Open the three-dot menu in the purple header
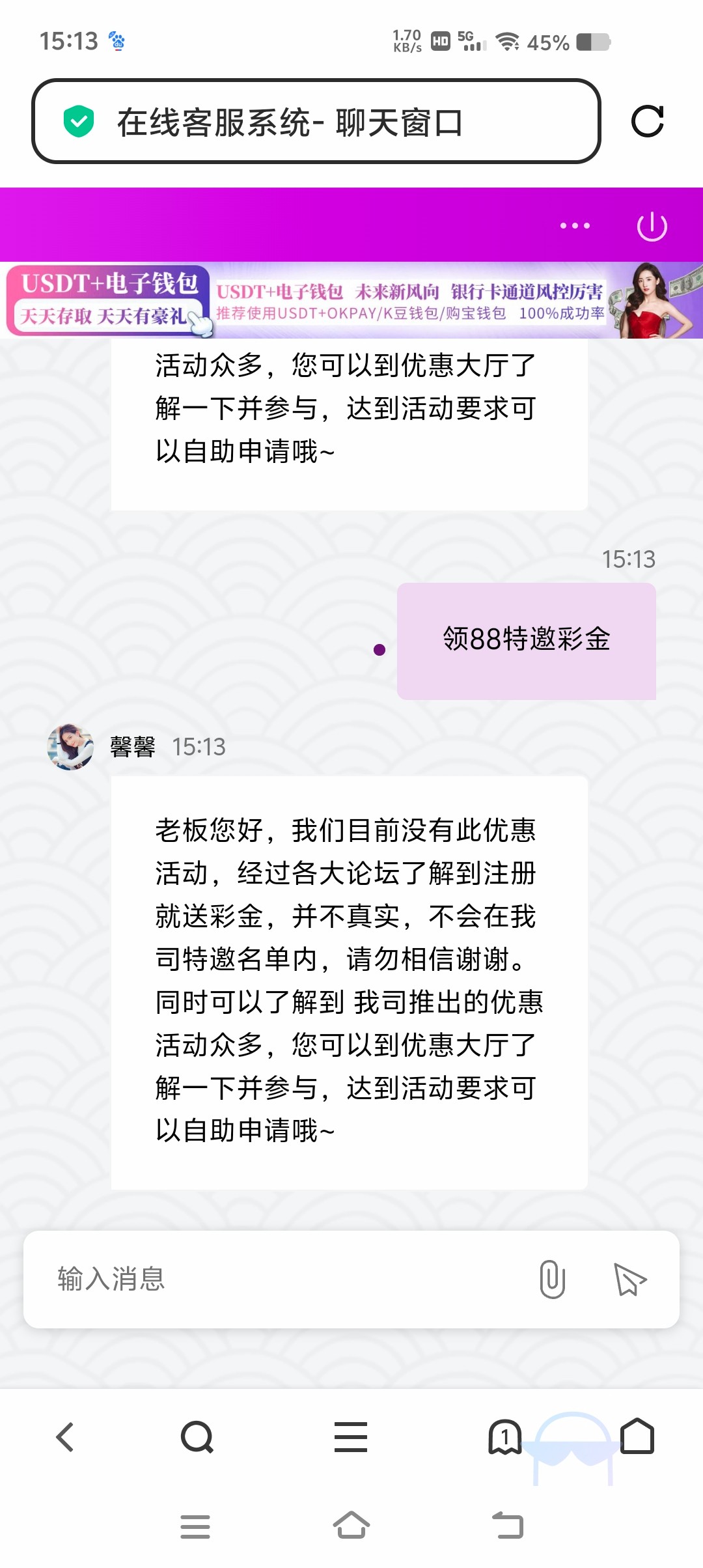The width and height of the screenshot is (703, 1568). tap(575, 226)
